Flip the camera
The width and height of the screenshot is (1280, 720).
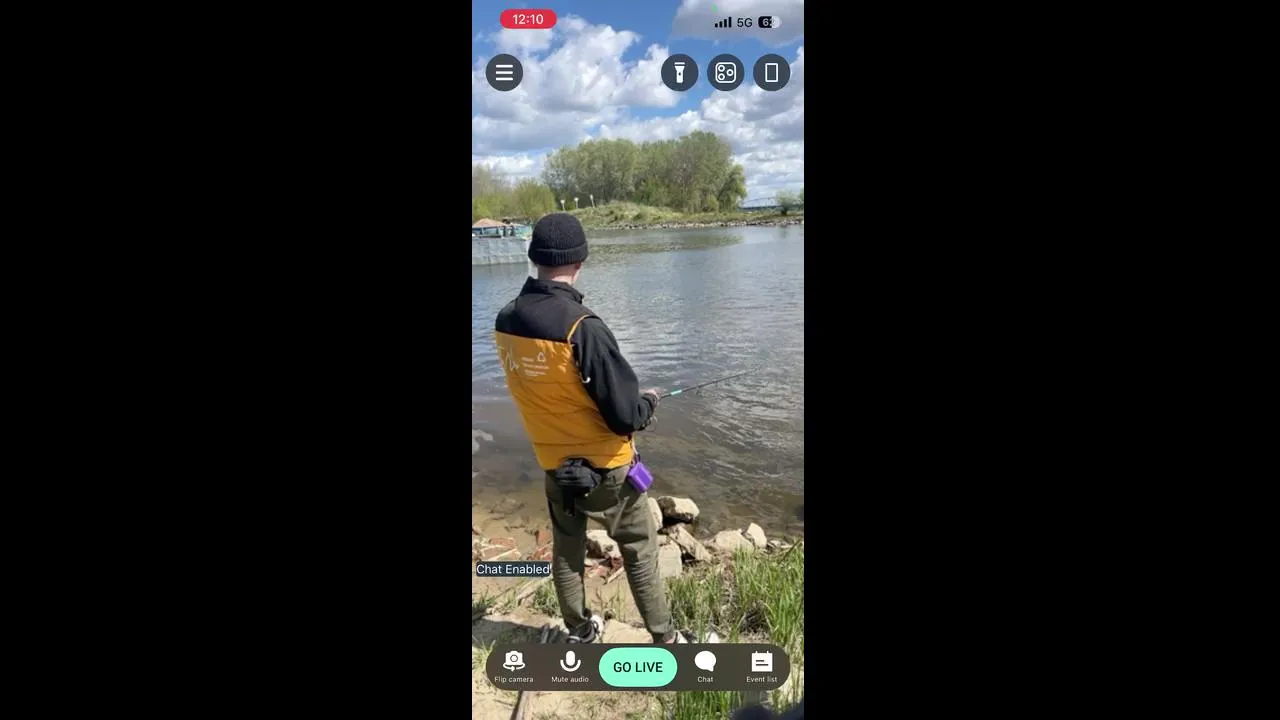tap(514, 666)
